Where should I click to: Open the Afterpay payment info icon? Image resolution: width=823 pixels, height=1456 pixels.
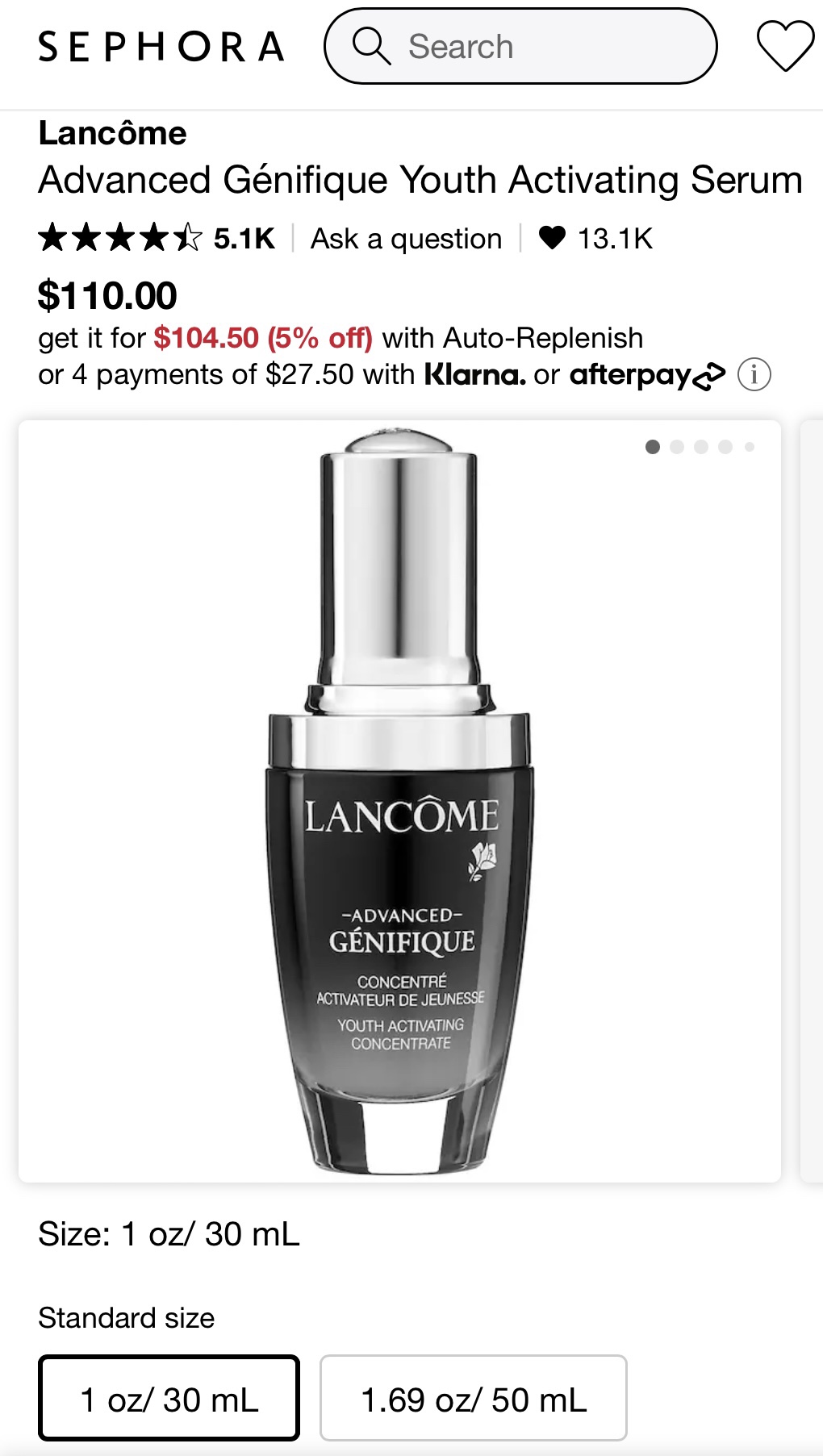(x=754, y=373)
